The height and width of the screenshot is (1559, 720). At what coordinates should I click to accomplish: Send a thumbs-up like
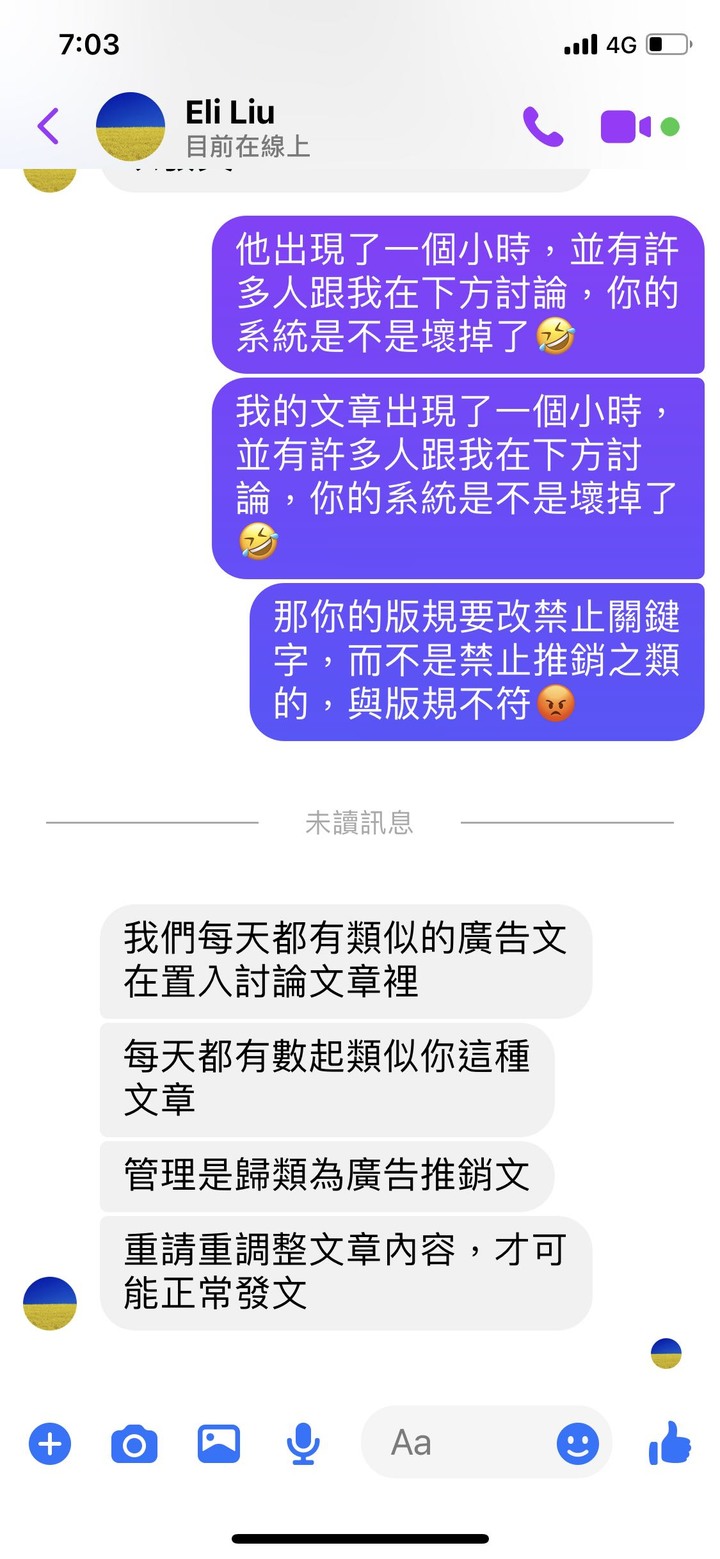click(669, 1442)
